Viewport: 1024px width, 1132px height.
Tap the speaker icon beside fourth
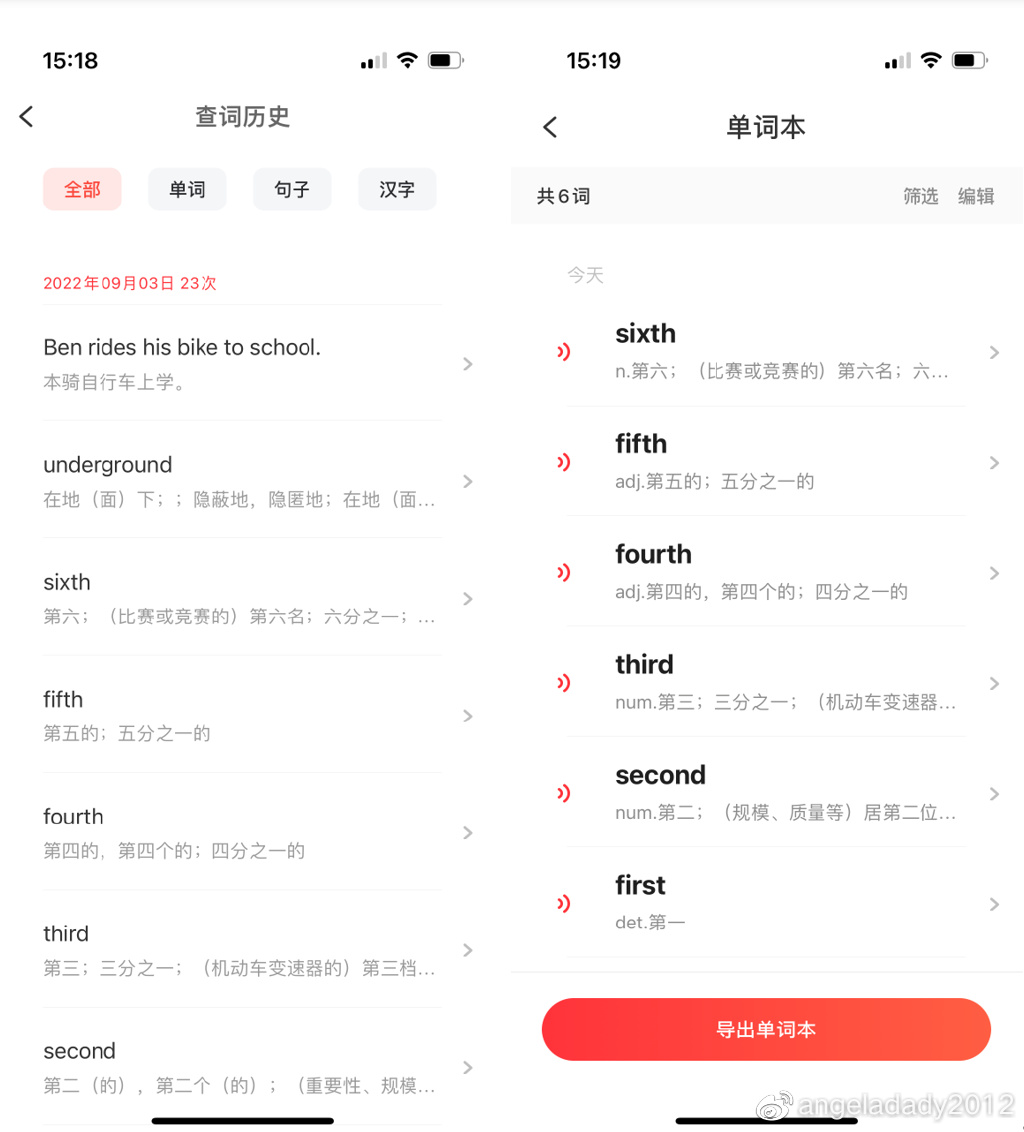pos(563,573)
